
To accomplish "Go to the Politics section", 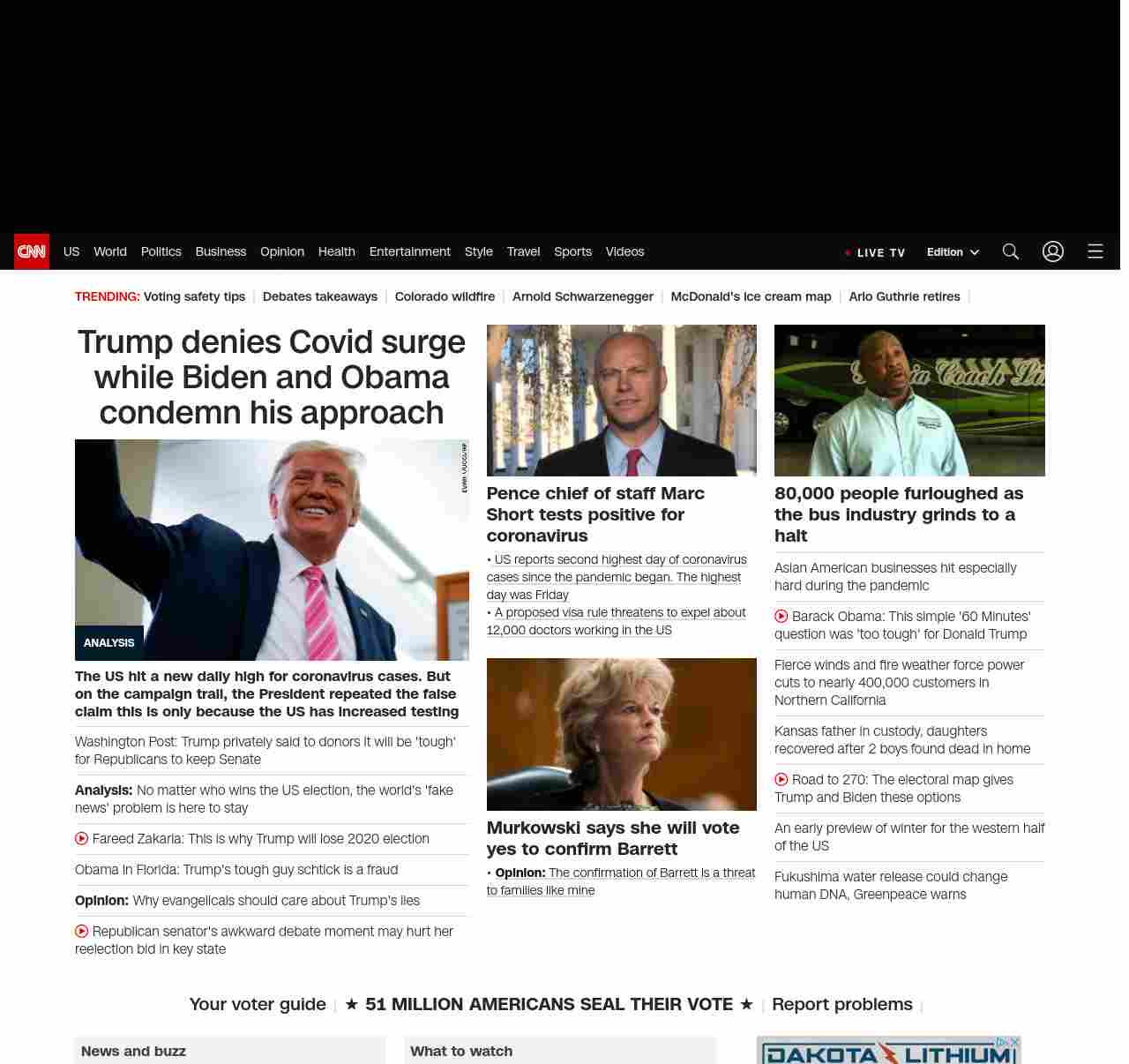I will 161,251.
